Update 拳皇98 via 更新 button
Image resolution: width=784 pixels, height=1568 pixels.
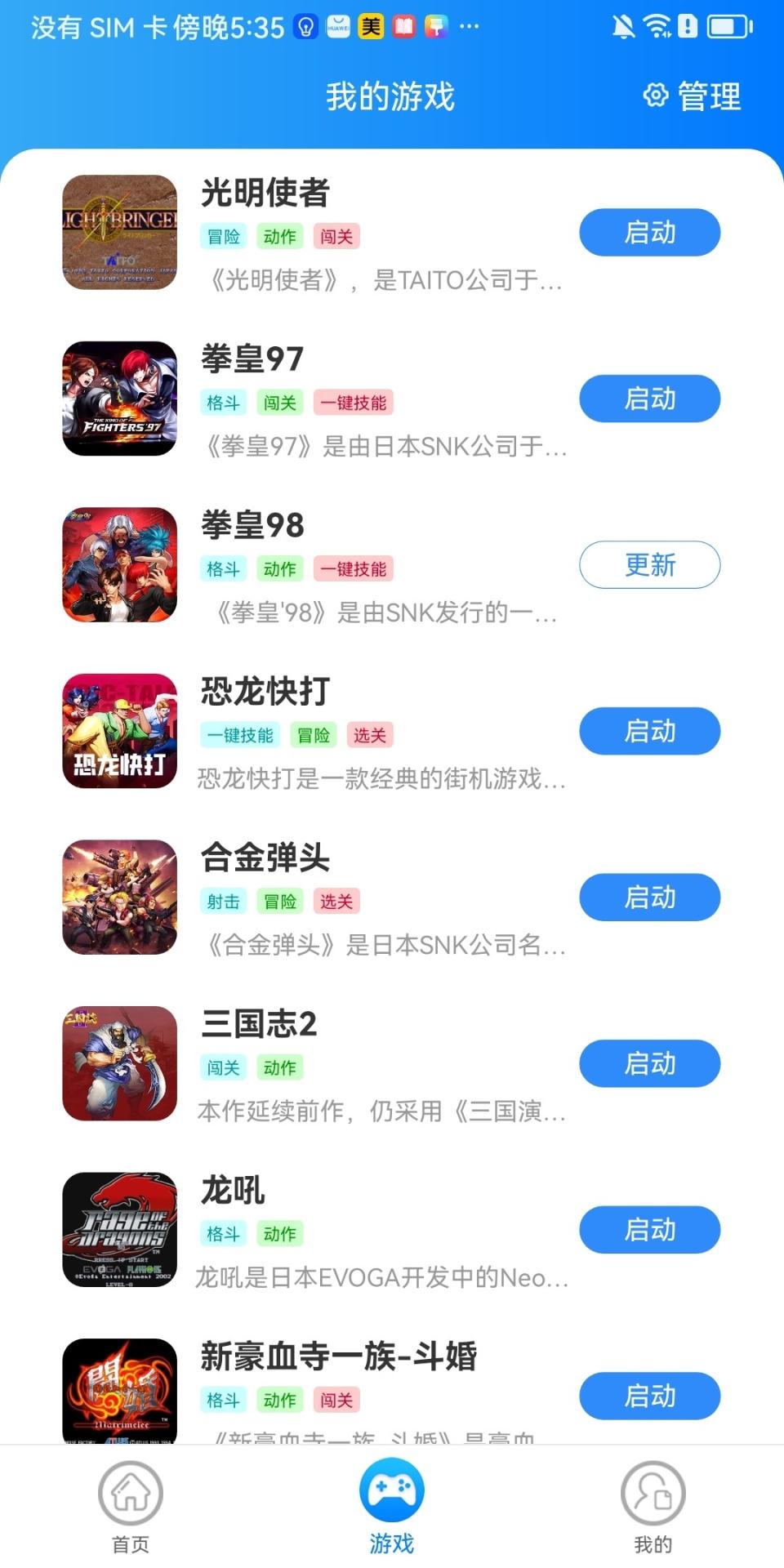click(648, 563)
